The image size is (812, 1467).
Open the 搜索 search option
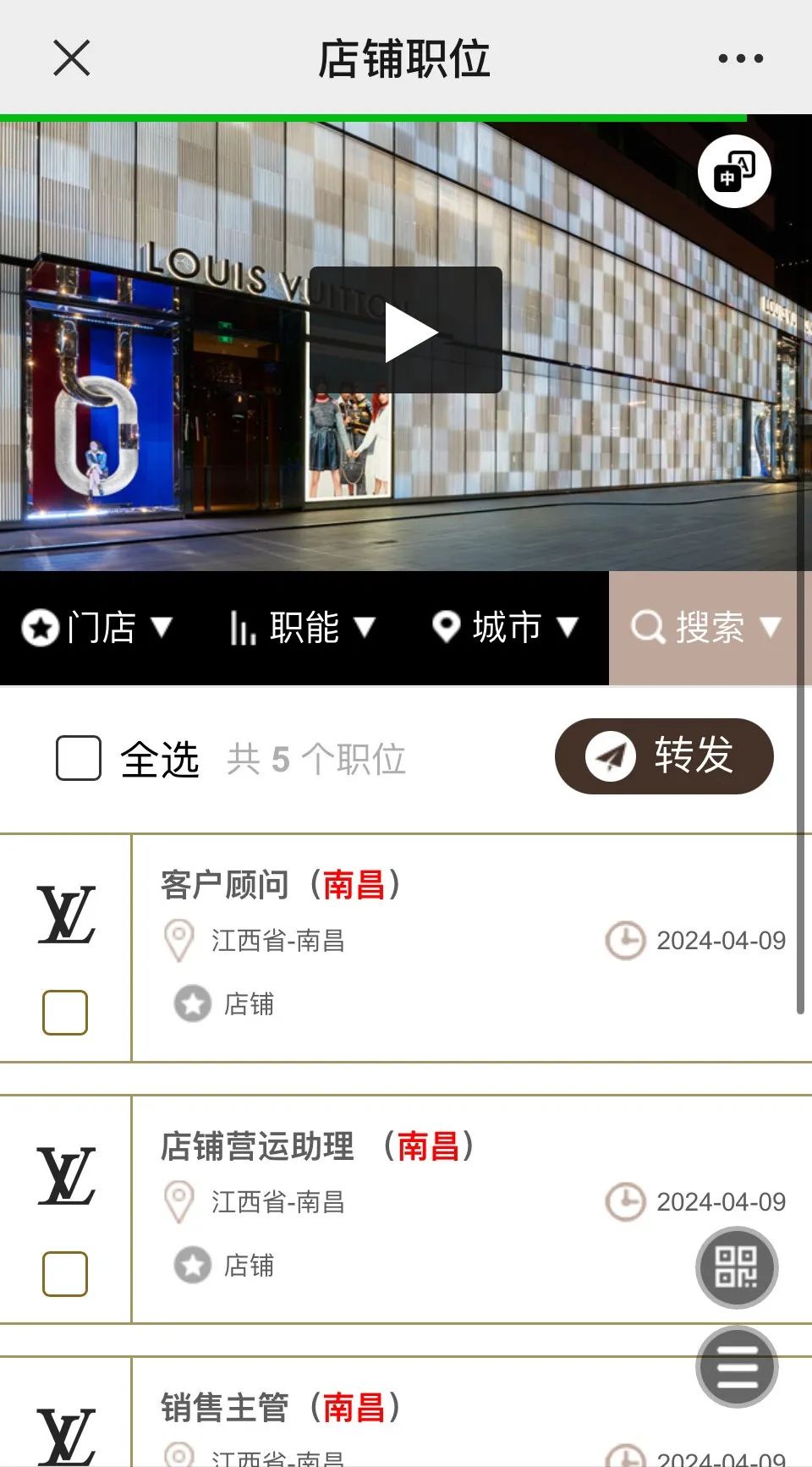708,628
